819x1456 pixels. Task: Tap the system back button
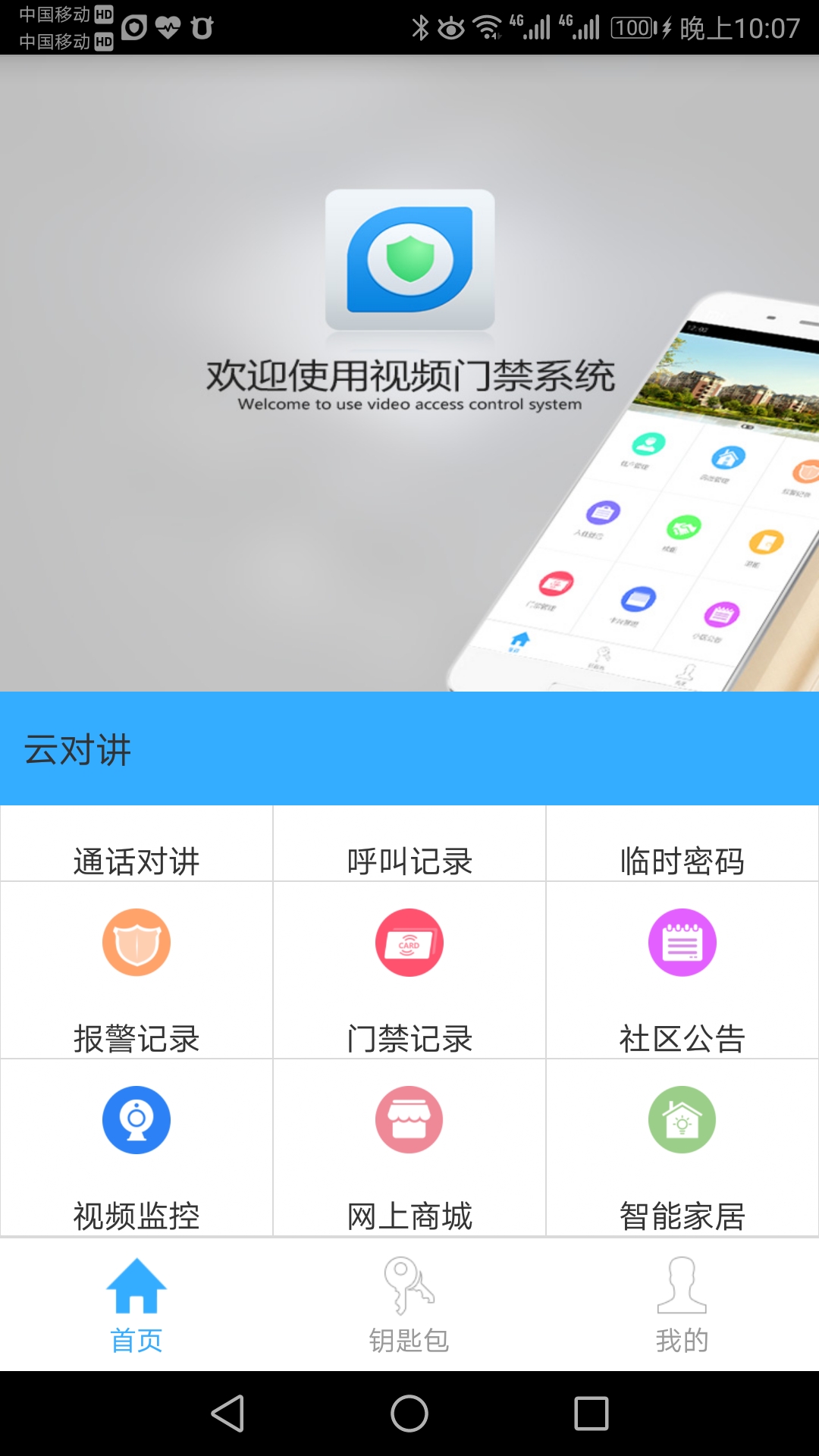tap(227, 1414)
